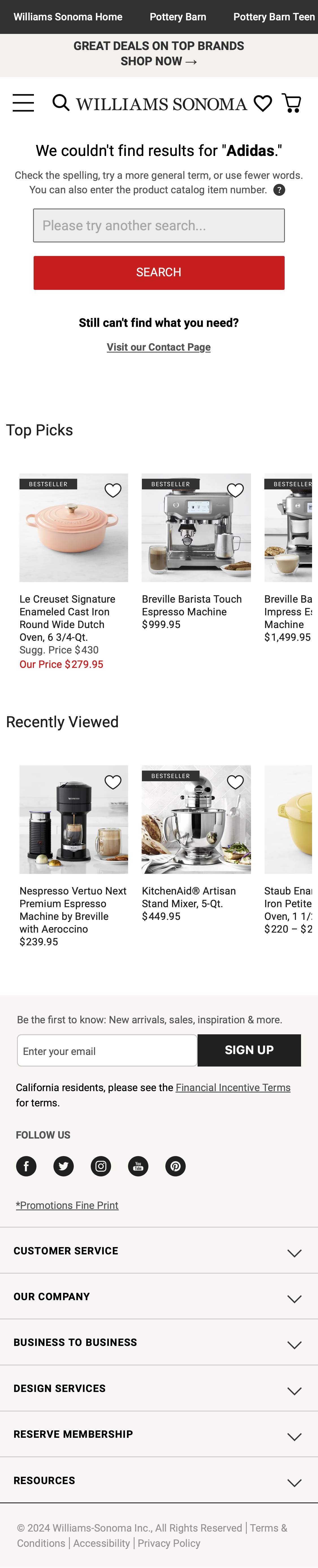
Task: Show help for catalog item number
Action: point(279,190)
